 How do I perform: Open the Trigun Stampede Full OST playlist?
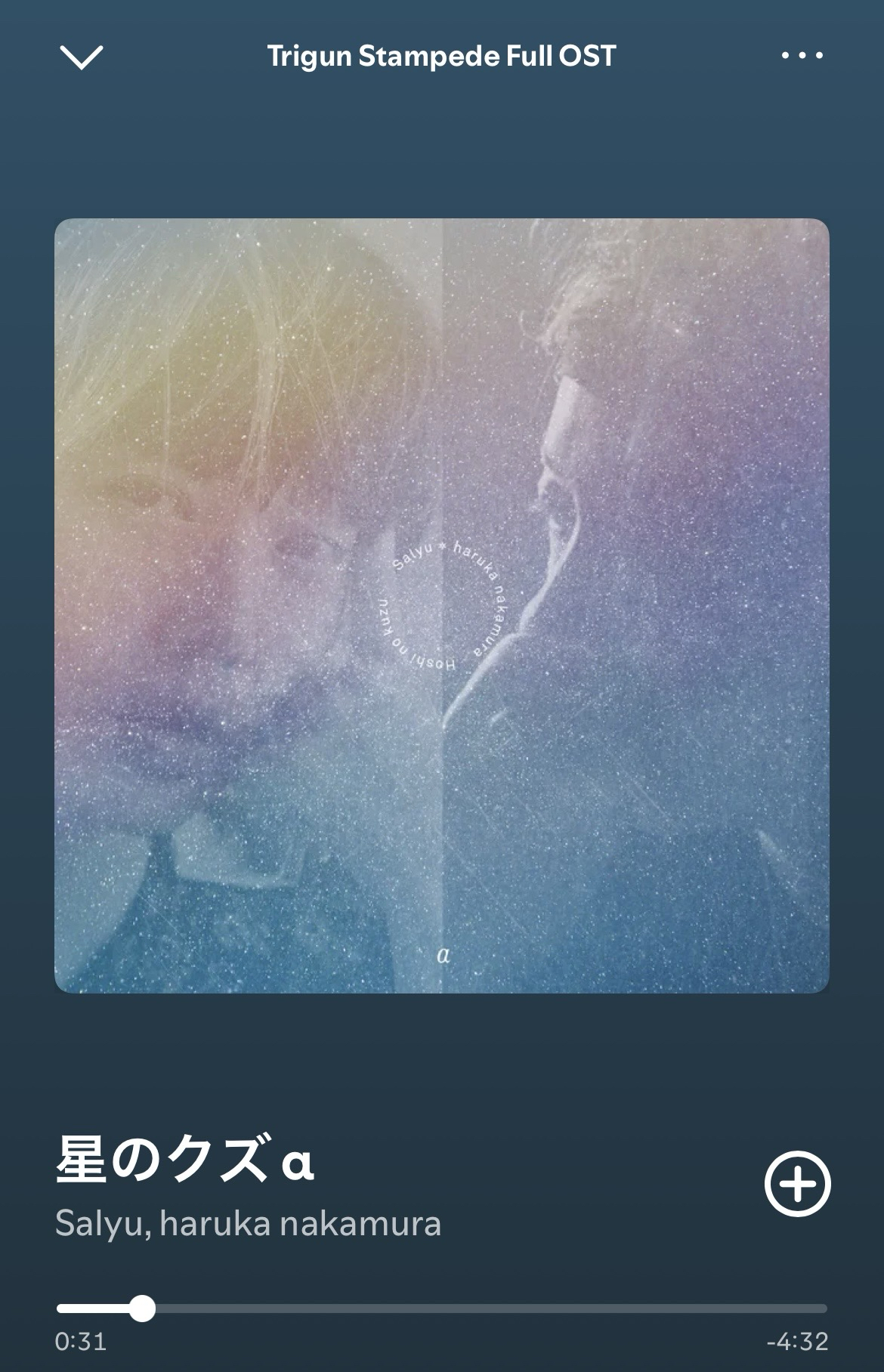point(441,57)
